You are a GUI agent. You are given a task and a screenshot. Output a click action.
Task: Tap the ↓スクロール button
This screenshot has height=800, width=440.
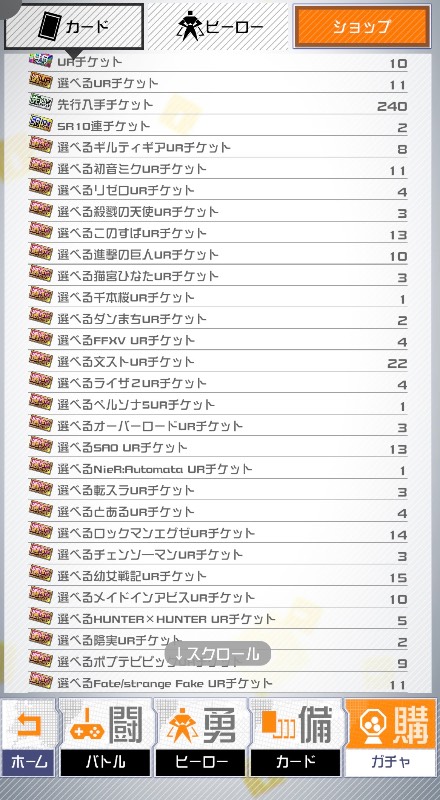coord(217,654)
